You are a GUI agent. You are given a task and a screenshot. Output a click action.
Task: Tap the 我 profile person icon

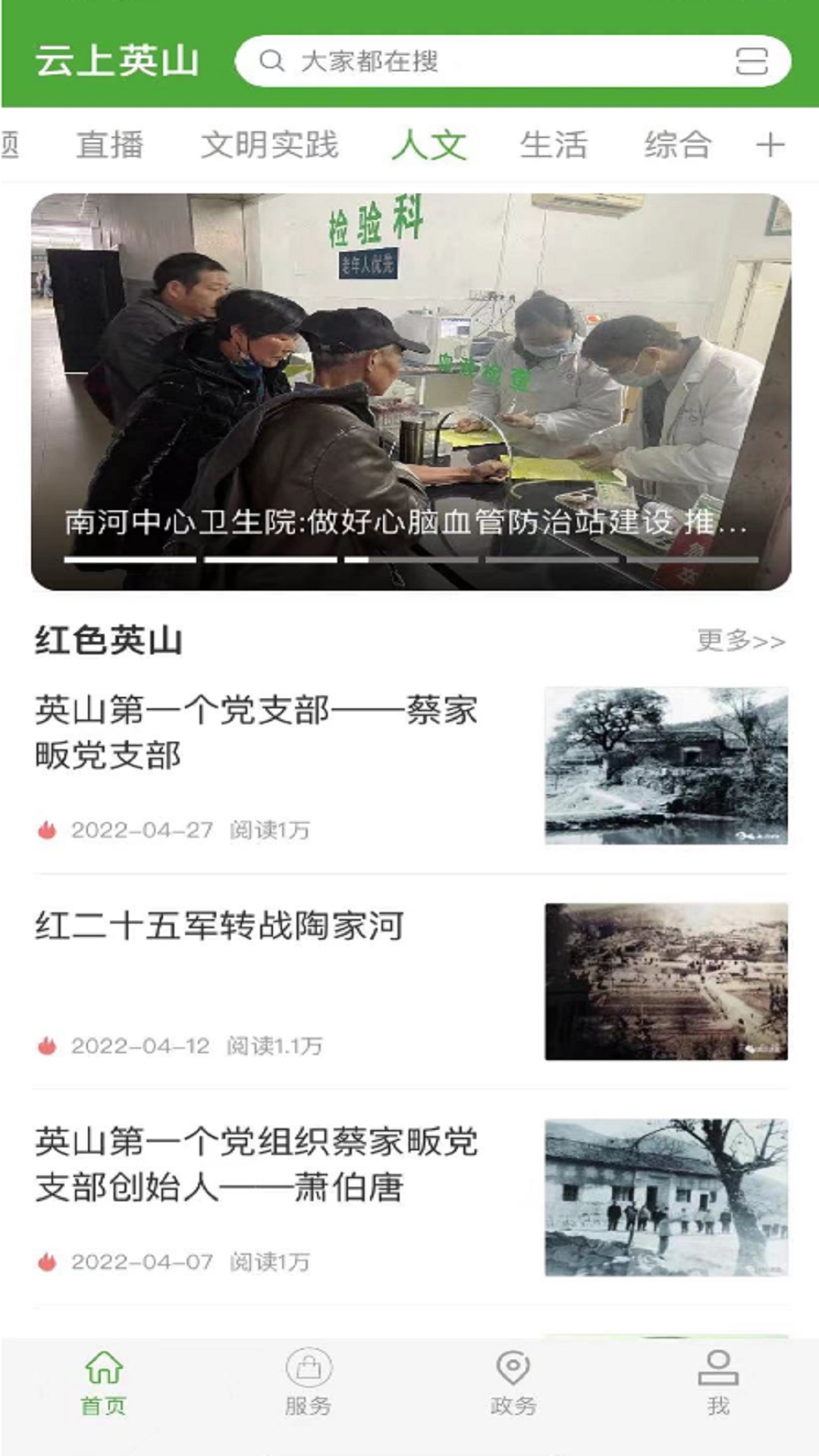tap(717, 1382)
